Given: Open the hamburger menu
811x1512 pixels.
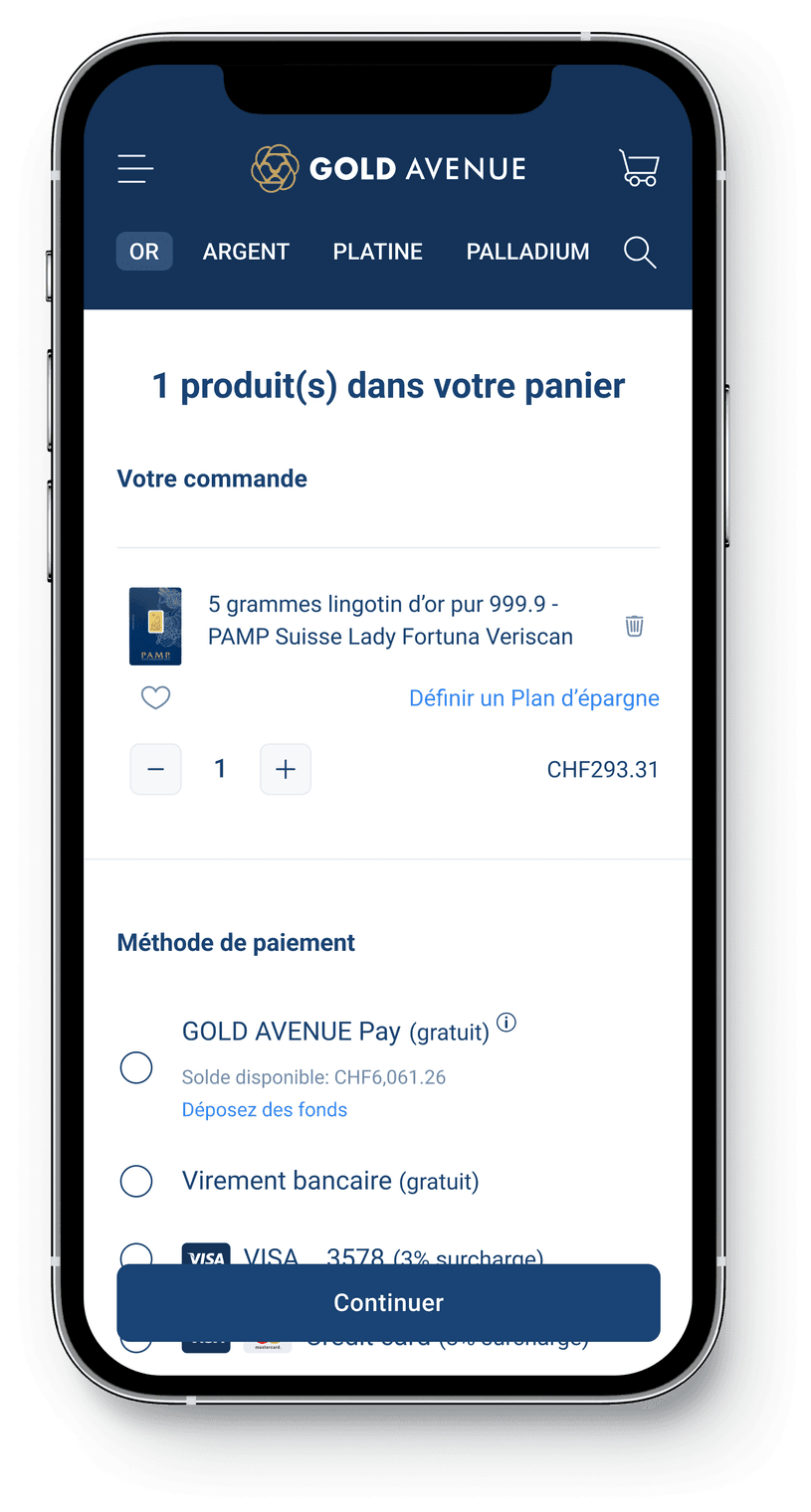Looking at the screenshot, I should [x=135, y=169].
